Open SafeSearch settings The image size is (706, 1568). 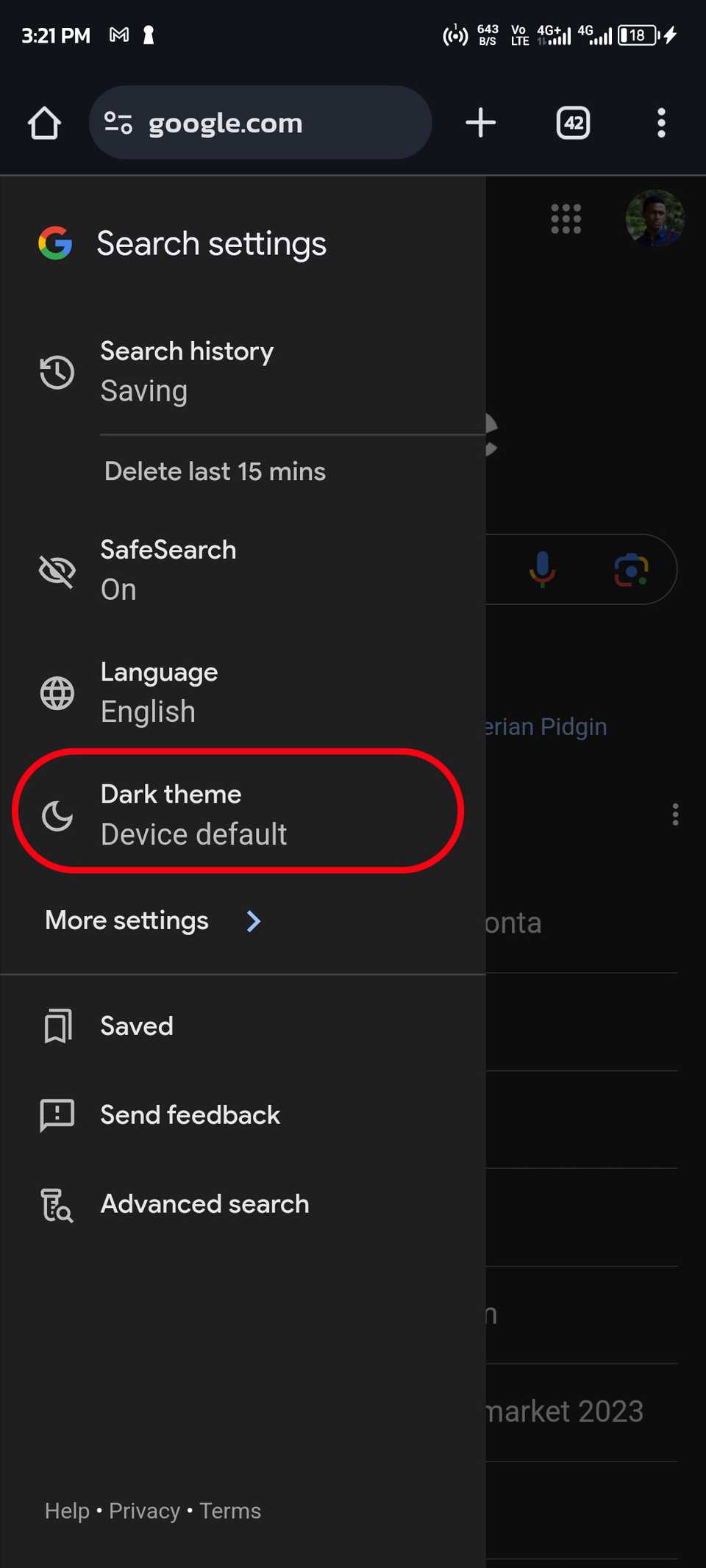pos(168,569)
